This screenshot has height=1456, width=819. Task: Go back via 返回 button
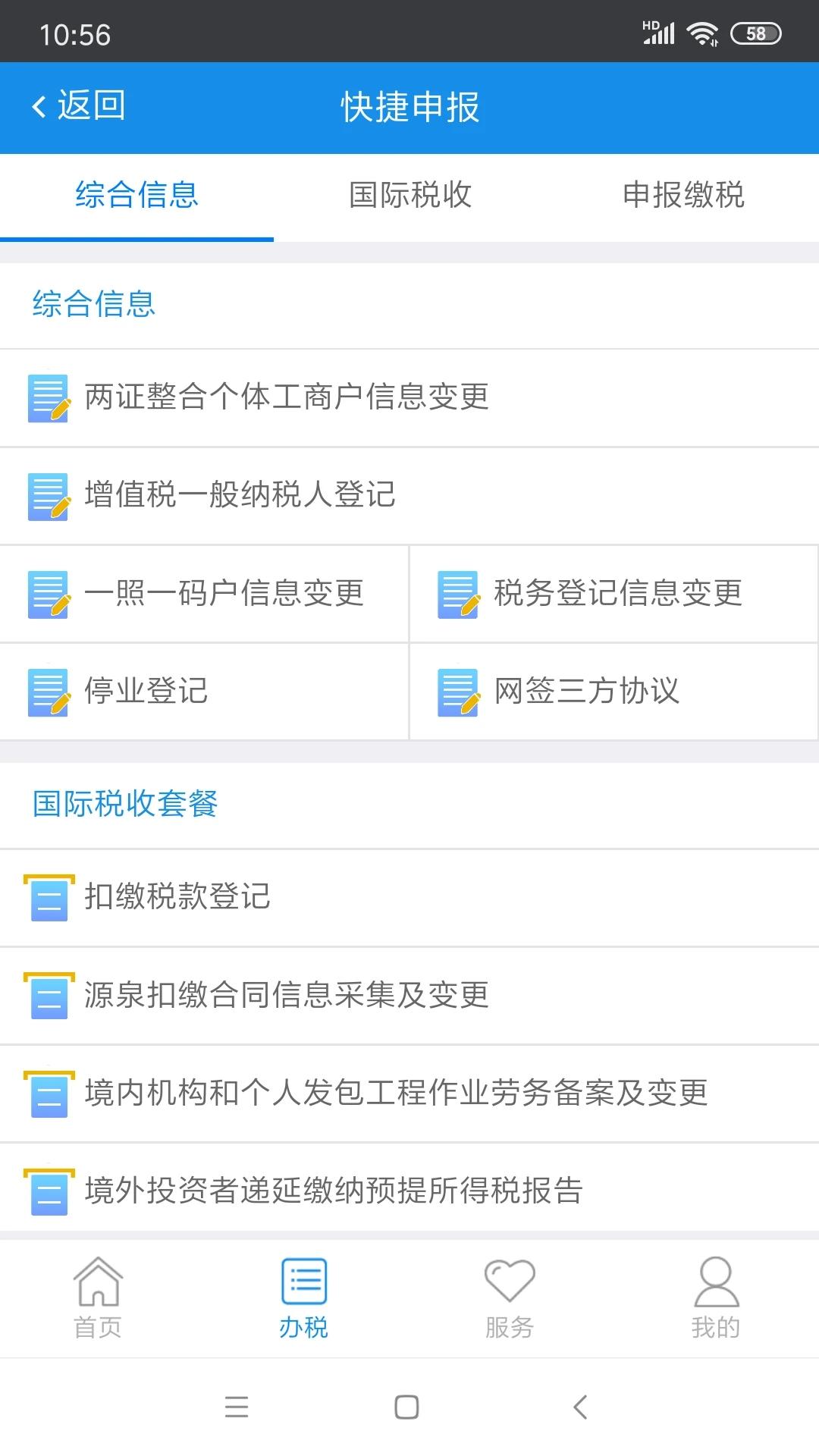coord(79,106)
